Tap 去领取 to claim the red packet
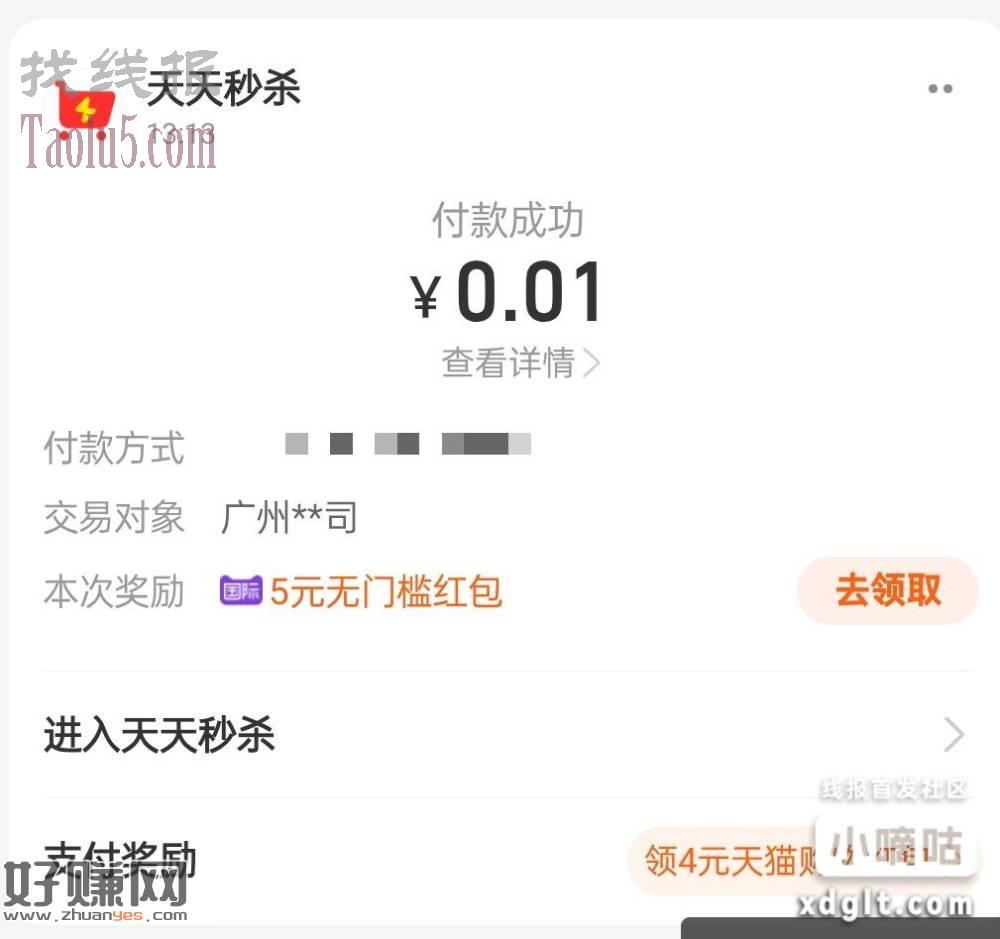The image size is (1000, 939). [887, 591]
